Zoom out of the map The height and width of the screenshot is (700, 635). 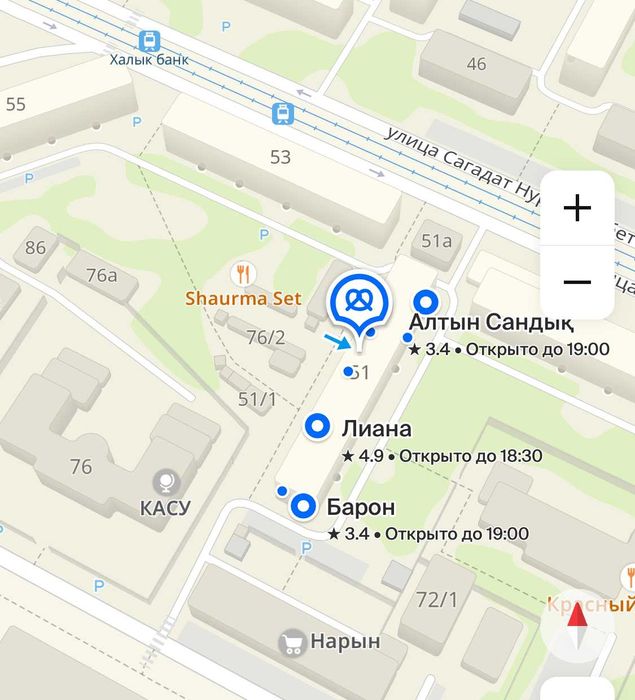[577, 282]
